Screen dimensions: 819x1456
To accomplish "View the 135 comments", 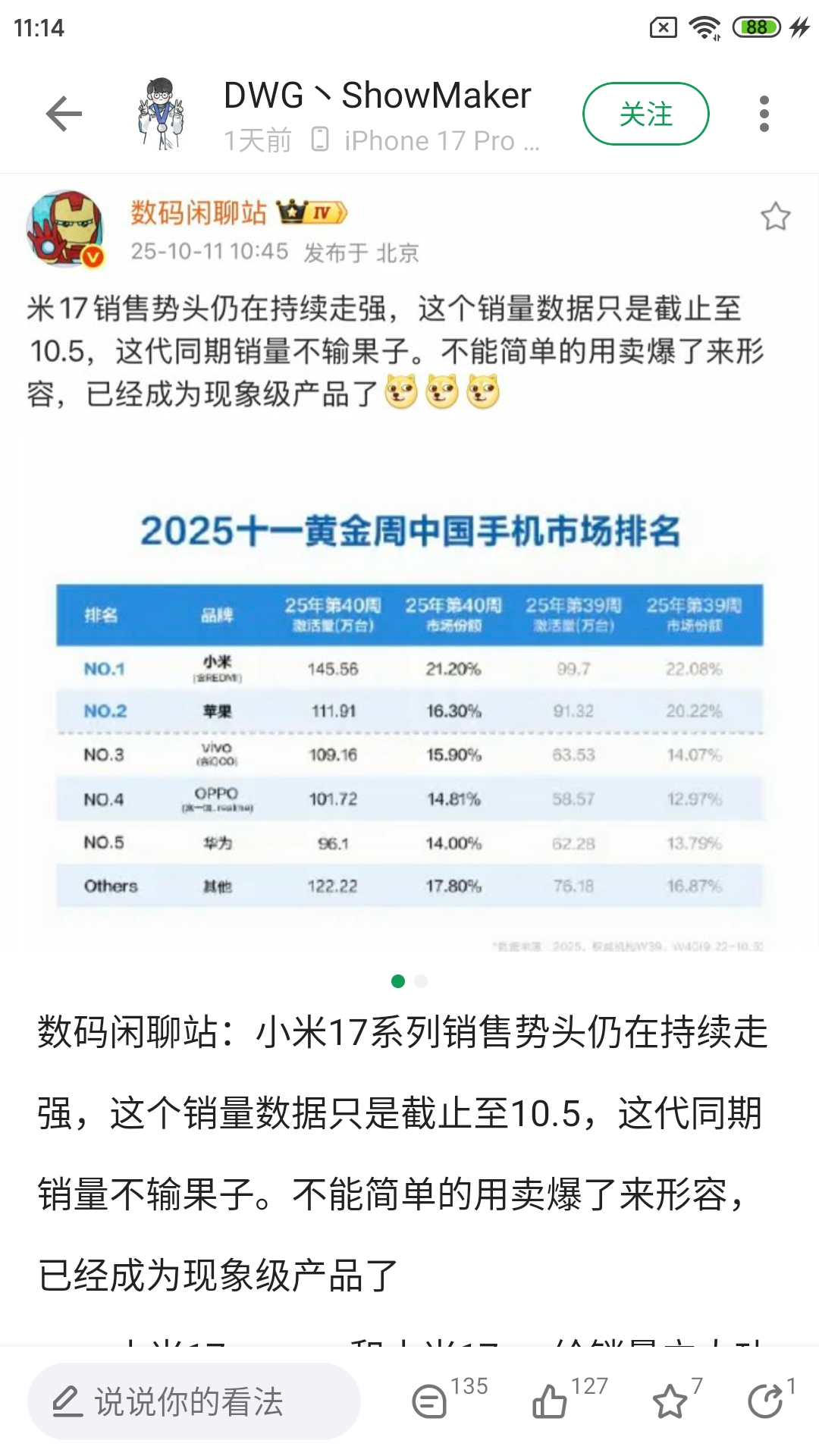I will pos(431,1401).
